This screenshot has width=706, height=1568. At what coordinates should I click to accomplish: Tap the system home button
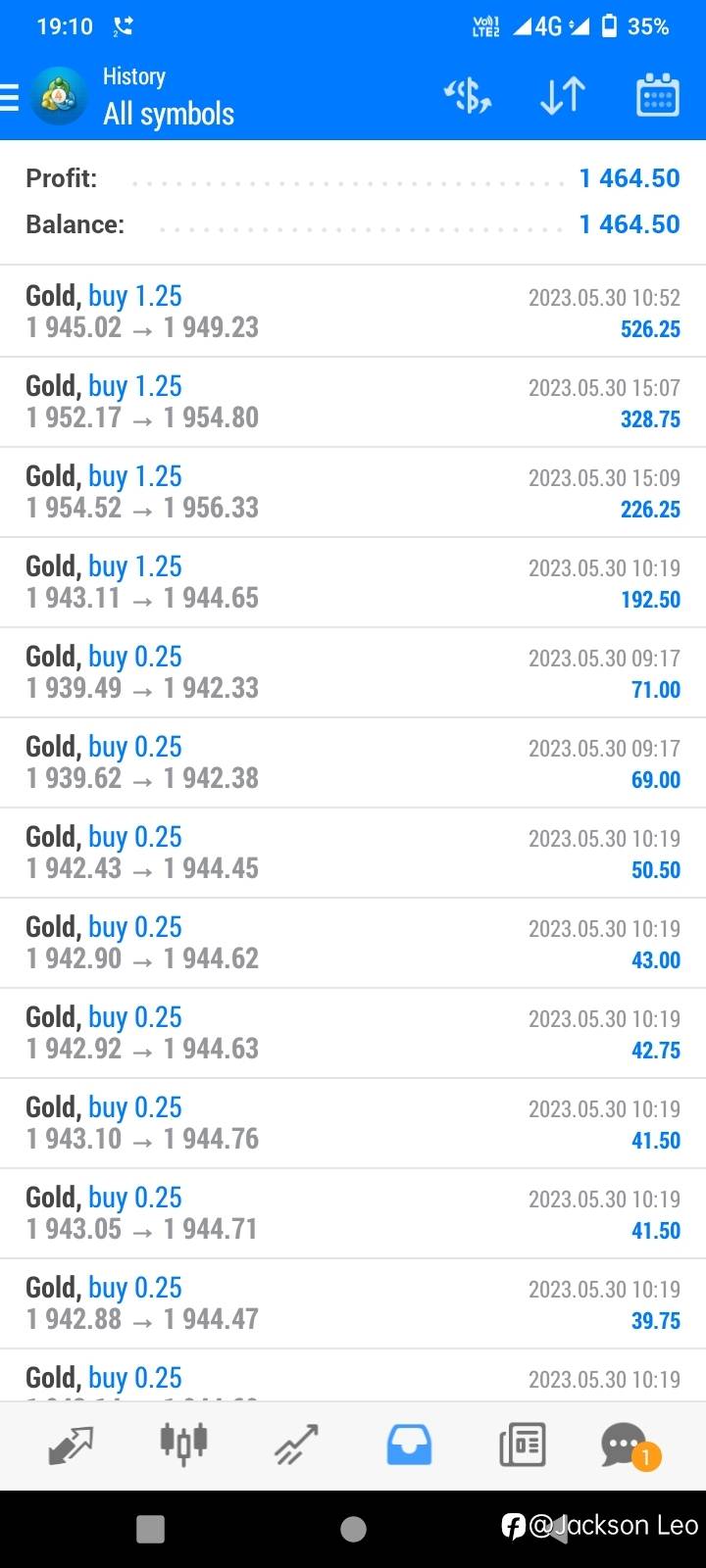[353, 1529]
